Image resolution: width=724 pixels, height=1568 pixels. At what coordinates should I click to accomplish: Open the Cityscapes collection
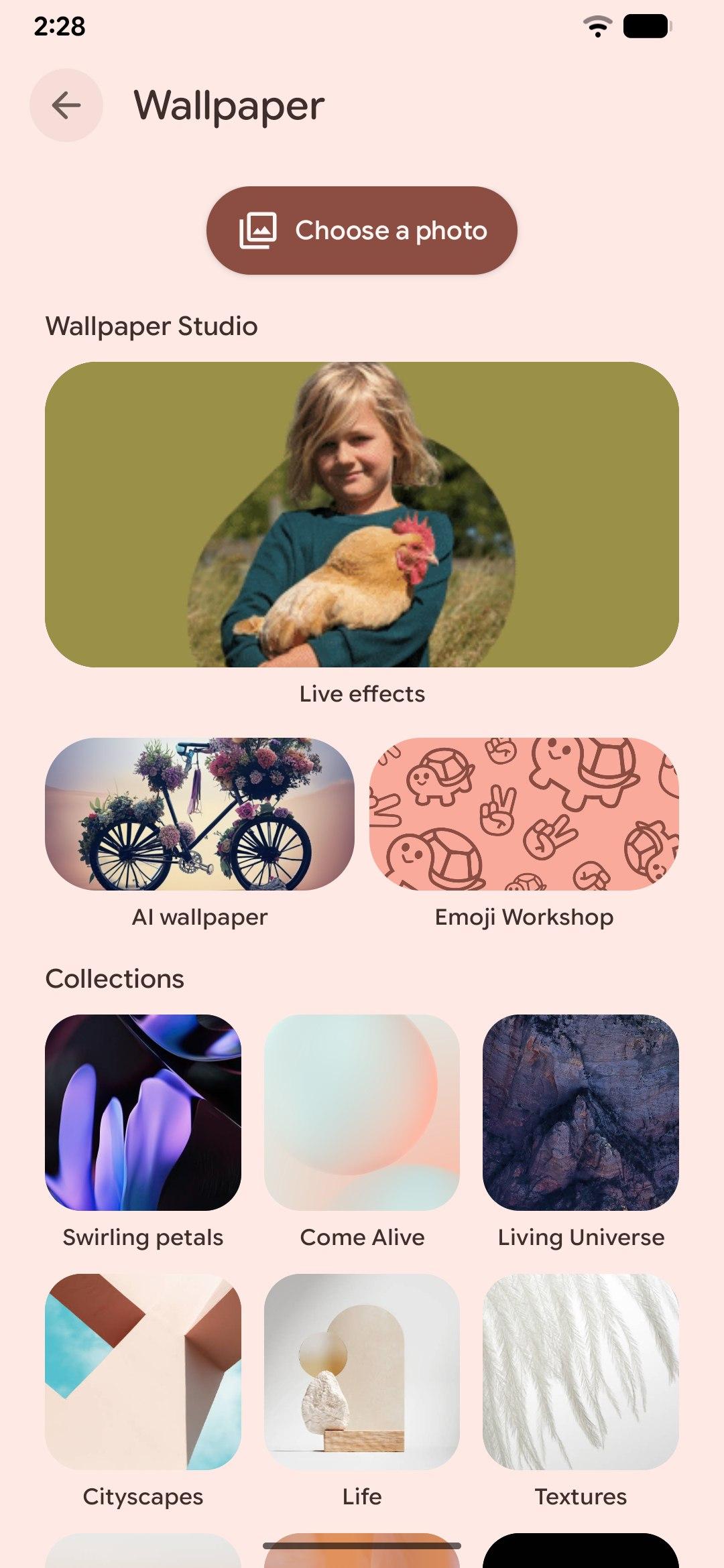click(x=143, y=1372)
